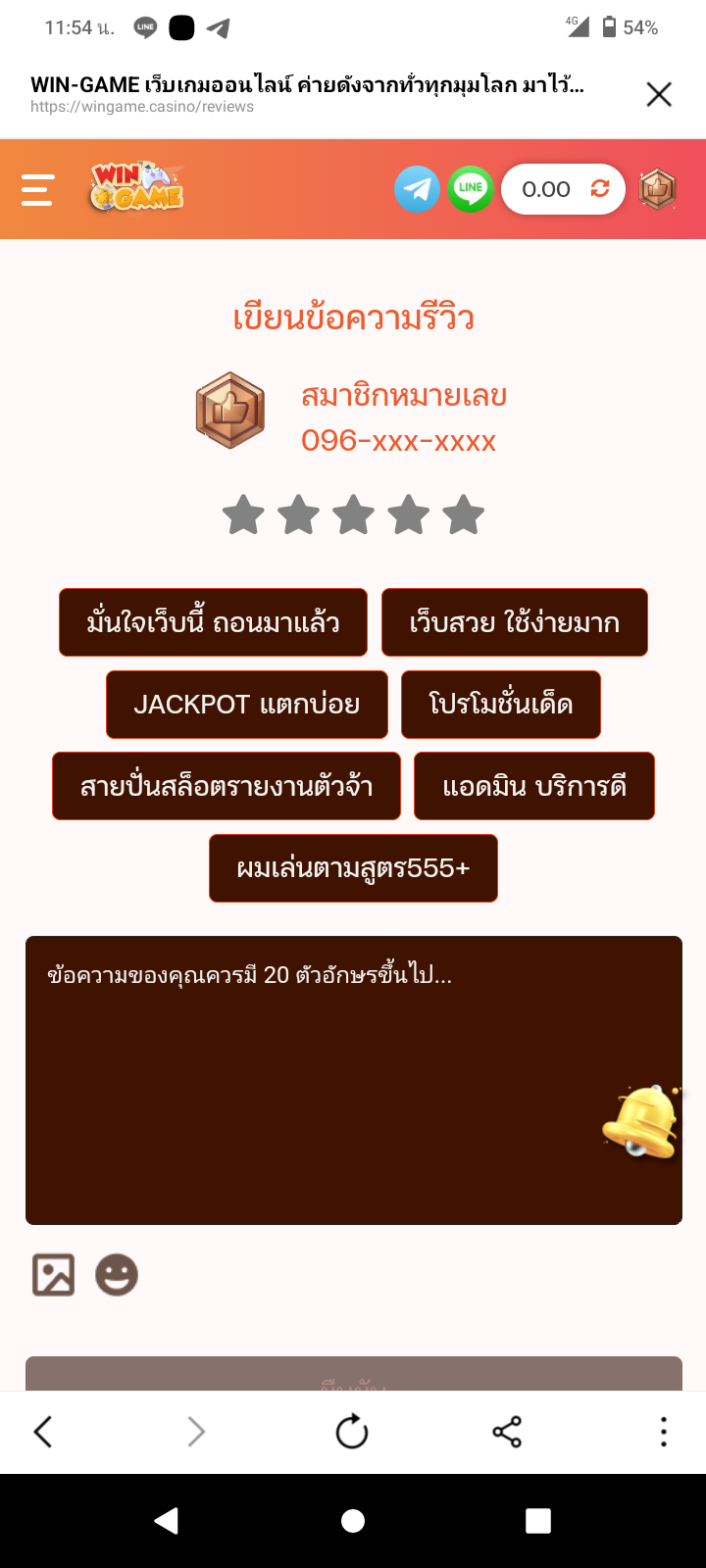Open the hamburger drawer menu
706x1568 pixels.
[37, 189]
